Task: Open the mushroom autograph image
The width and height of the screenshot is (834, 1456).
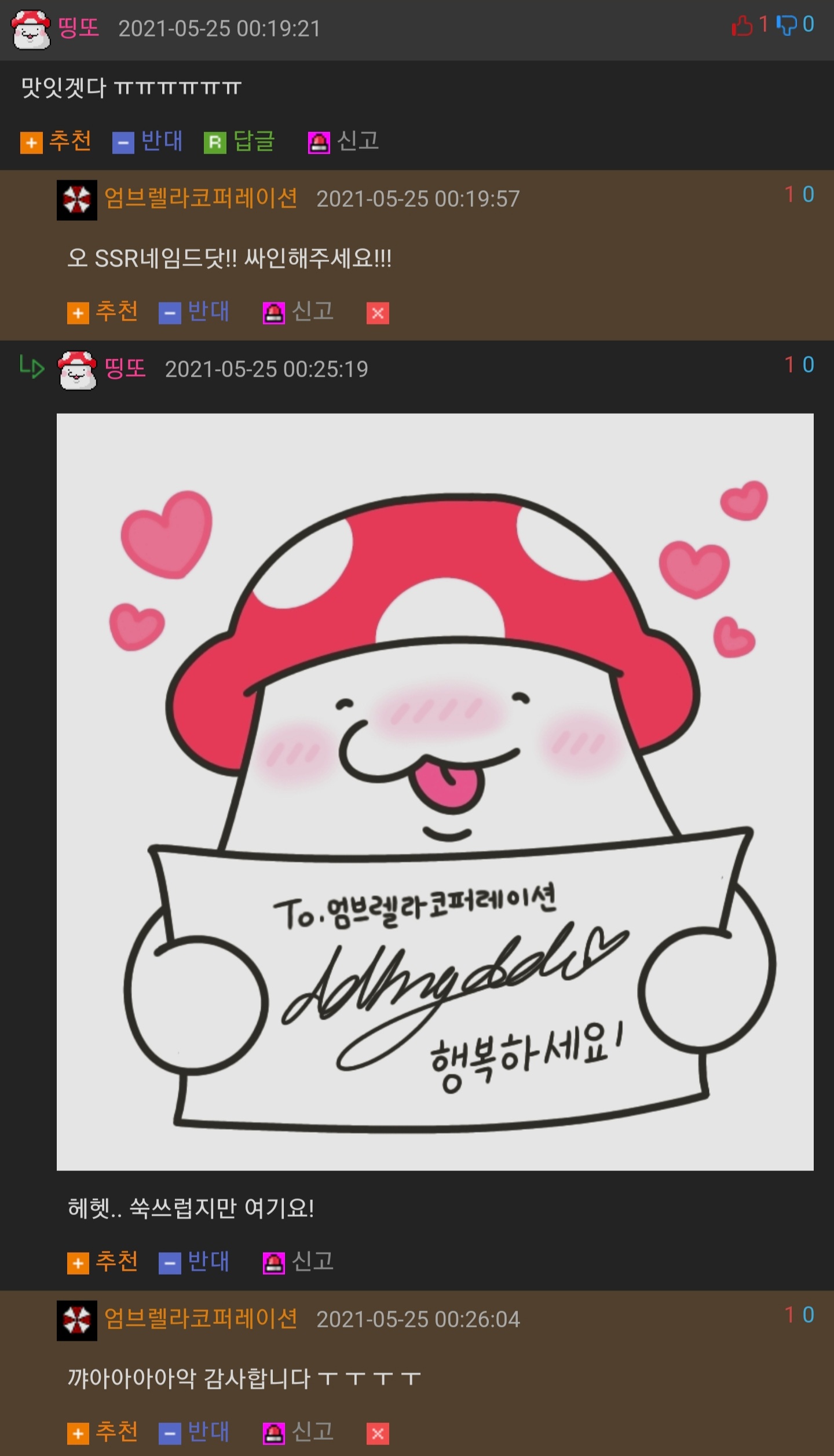Action: (435, 791)
